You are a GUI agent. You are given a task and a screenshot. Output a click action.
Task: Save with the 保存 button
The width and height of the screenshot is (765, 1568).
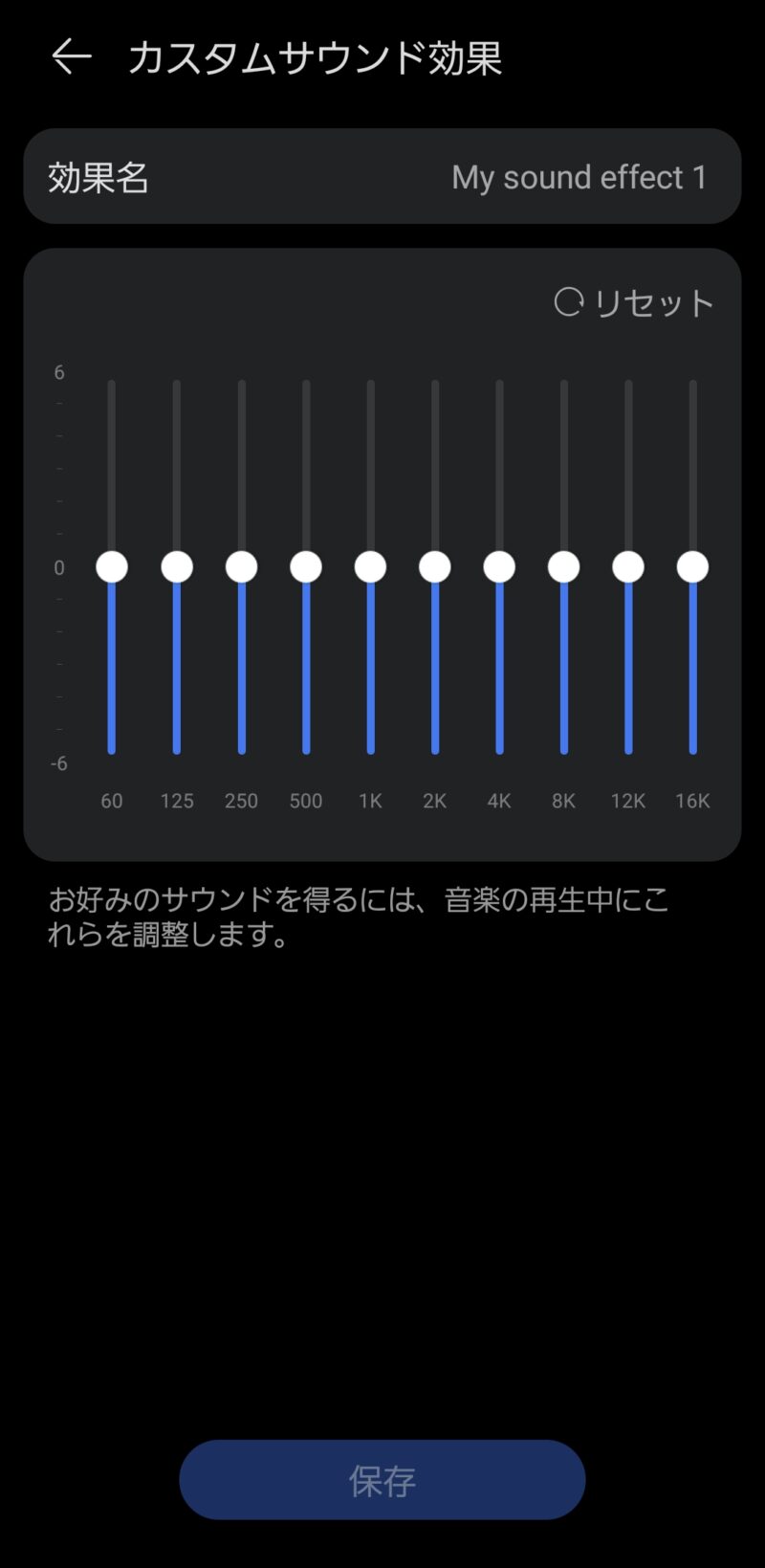(x=382, y=1480)
